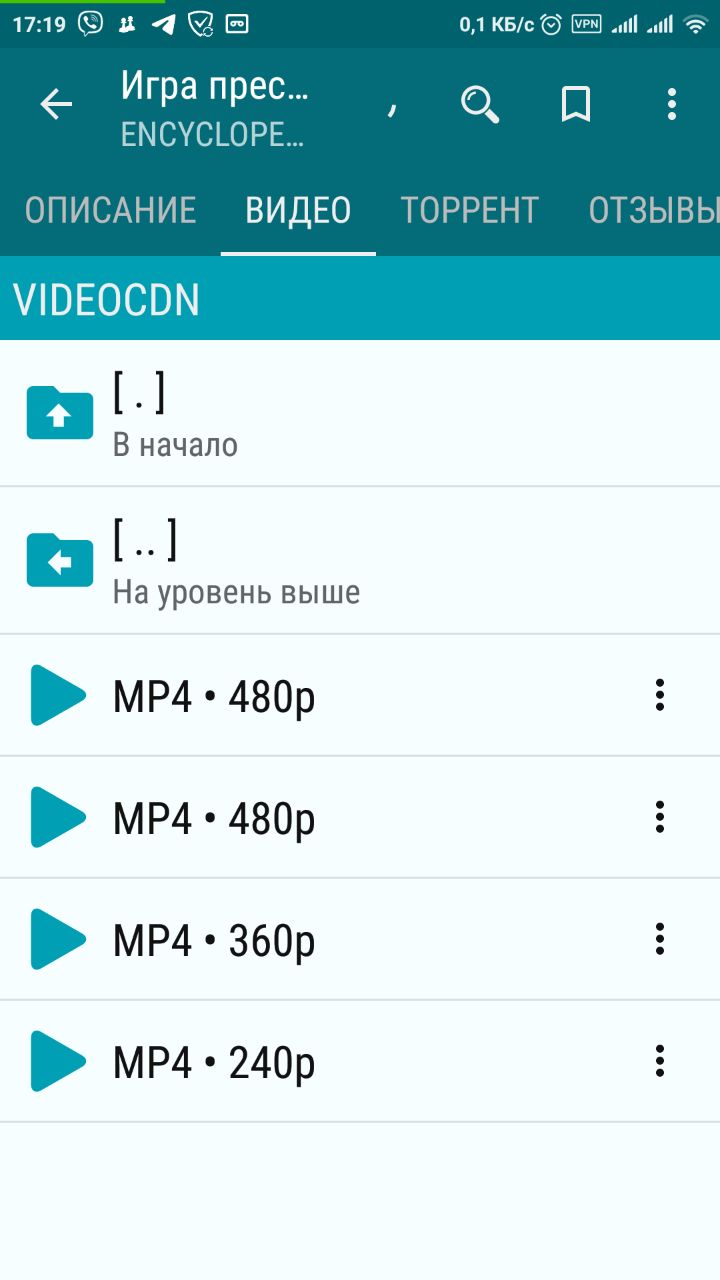
Task: Open the app bar overflow menu
Action: click(671, 104)
